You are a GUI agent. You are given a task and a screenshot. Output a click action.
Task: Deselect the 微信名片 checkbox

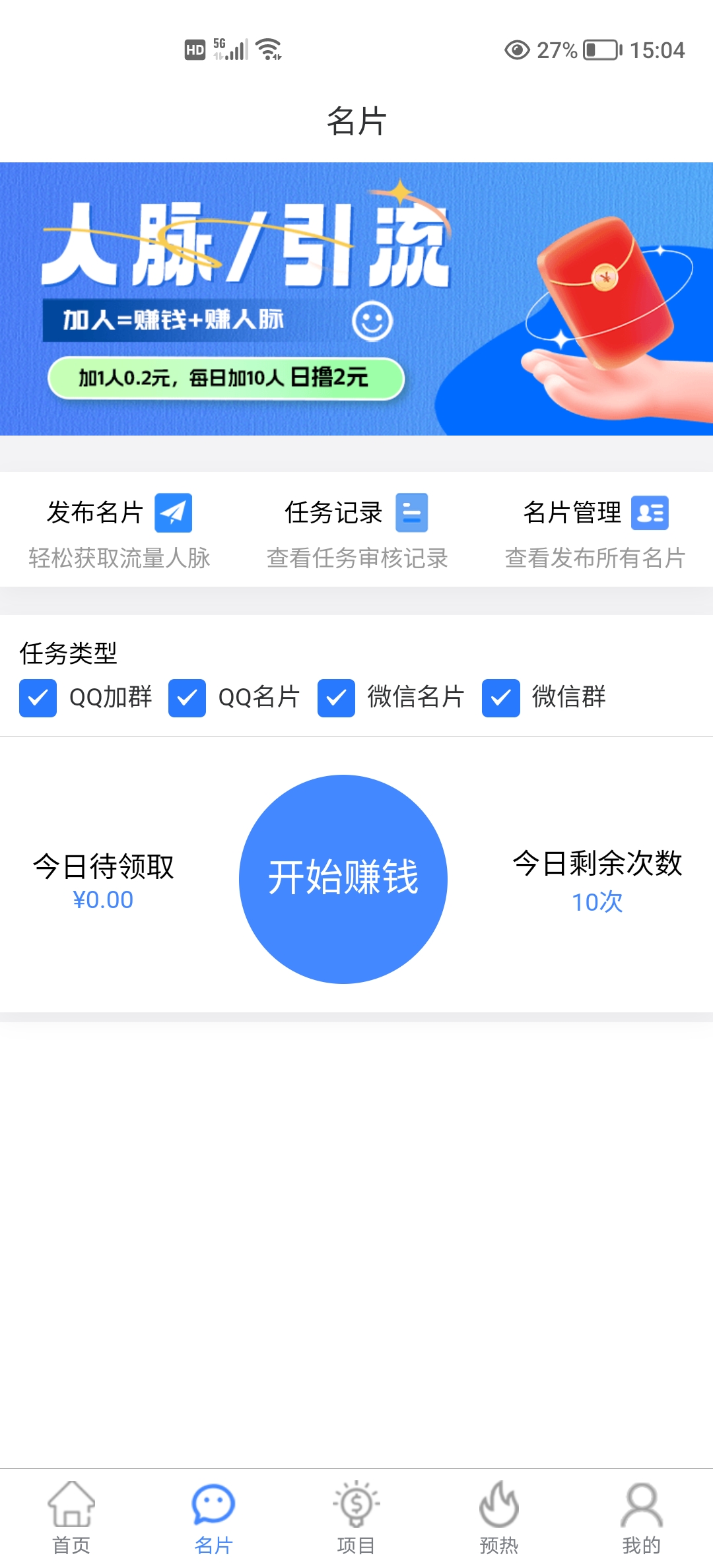click(336, 698)
